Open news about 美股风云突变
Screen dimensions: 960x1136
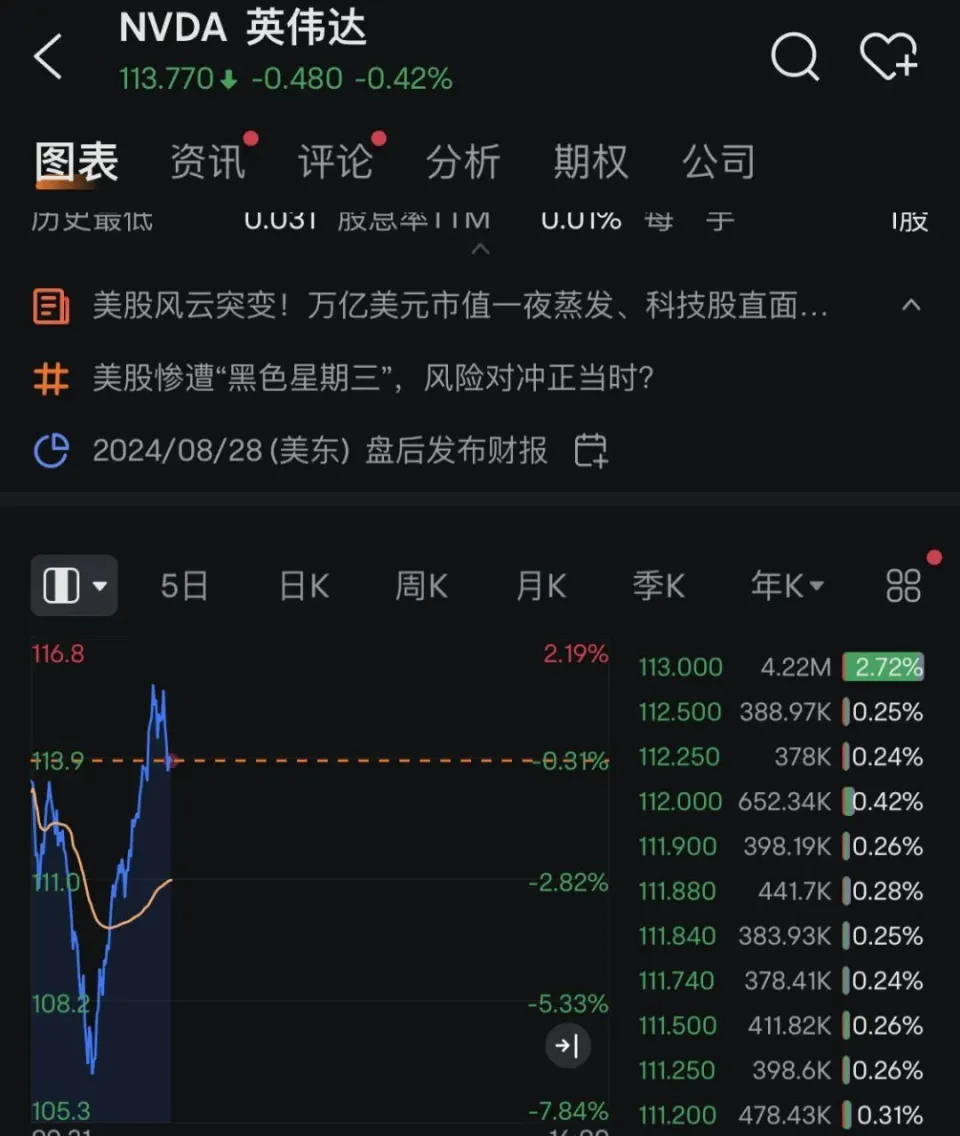(460, 305)
